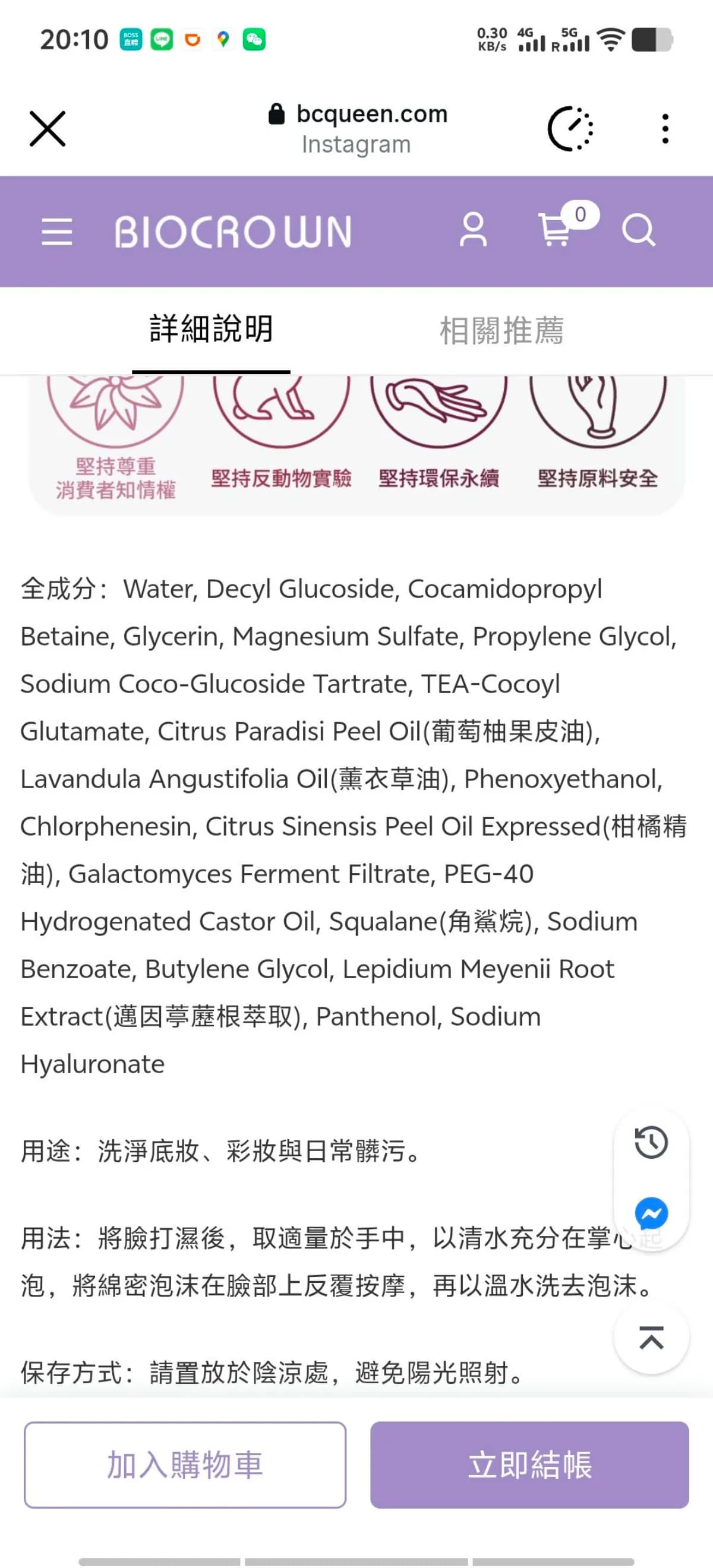713x1568 pixels.
Task: Open the browser three-dot overflow menu
Action: (x=665, y=129)
